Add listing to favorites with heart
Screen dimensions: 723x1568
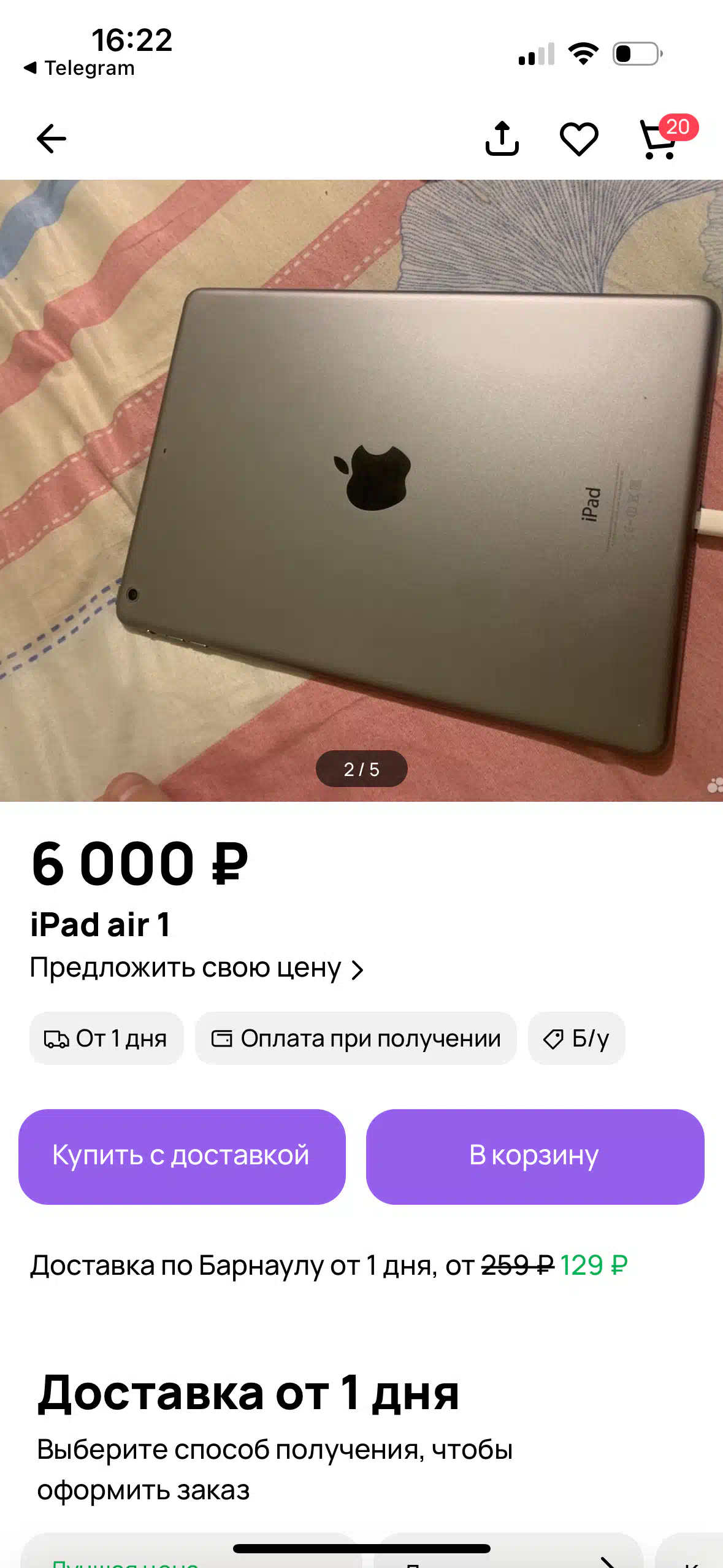pos(579,139)
